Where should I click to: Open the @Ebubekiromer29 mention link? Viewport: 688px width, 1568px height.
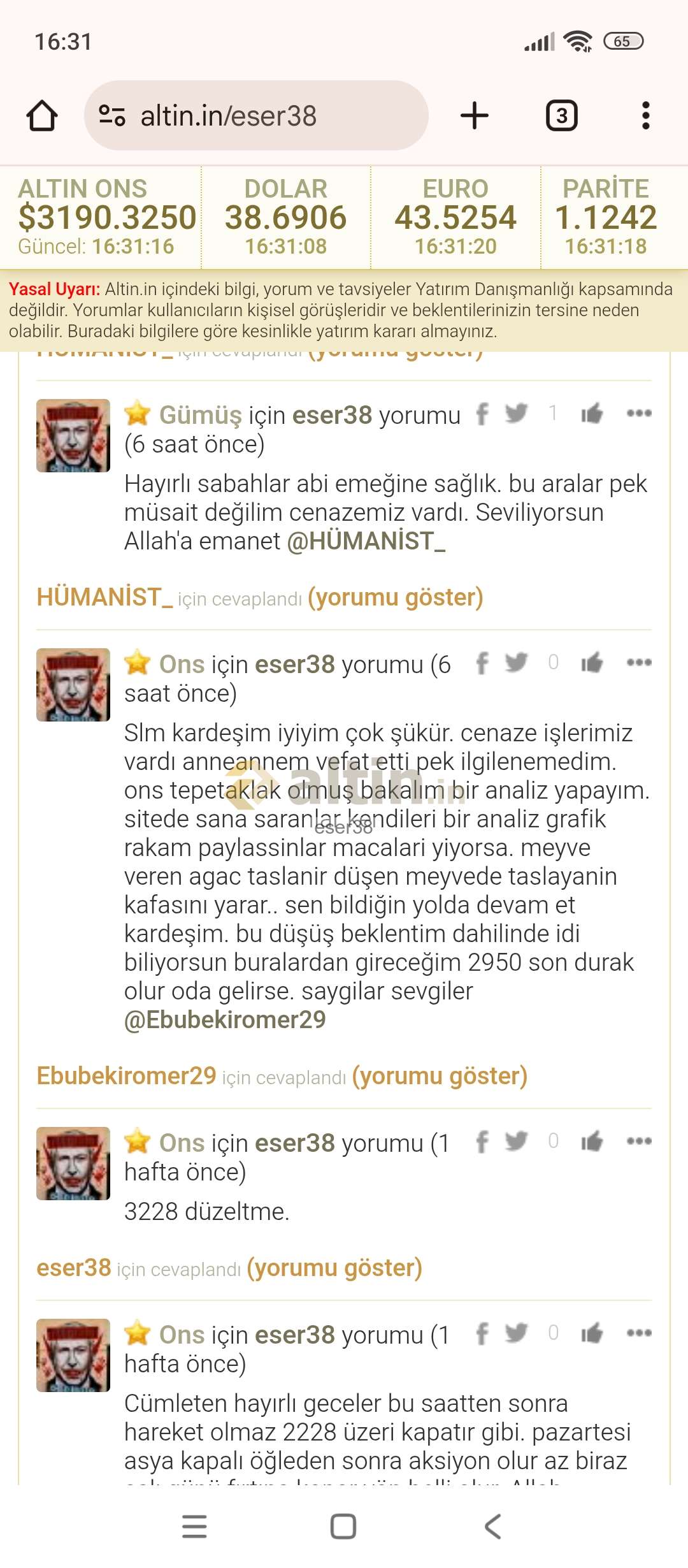point(225,1020)
